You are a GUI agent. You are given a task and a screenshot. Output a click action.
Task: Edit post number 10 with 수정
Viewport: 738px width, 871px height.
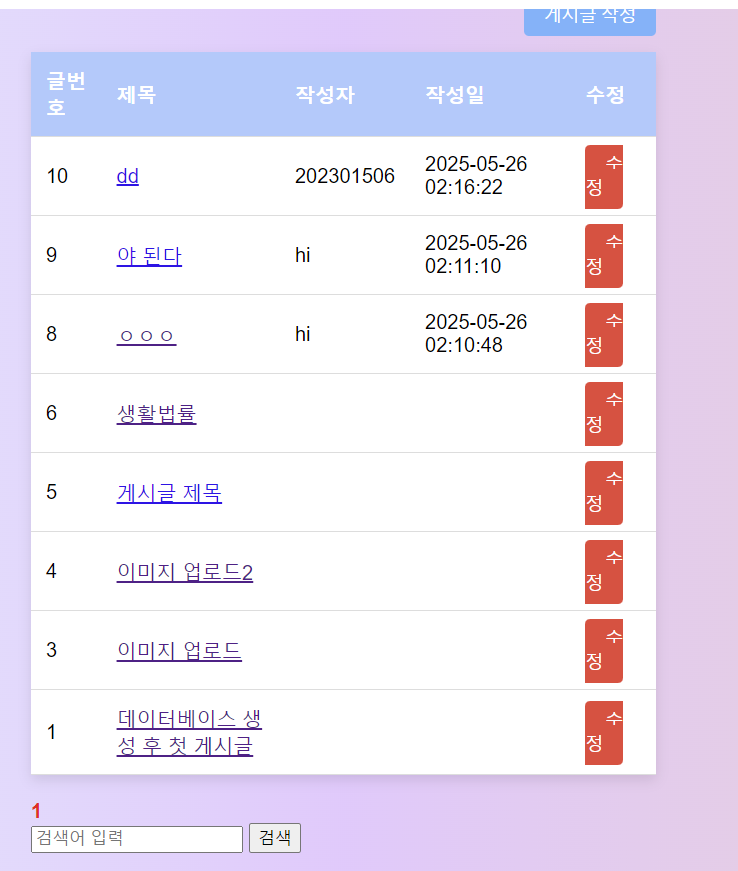coord(603,177)
